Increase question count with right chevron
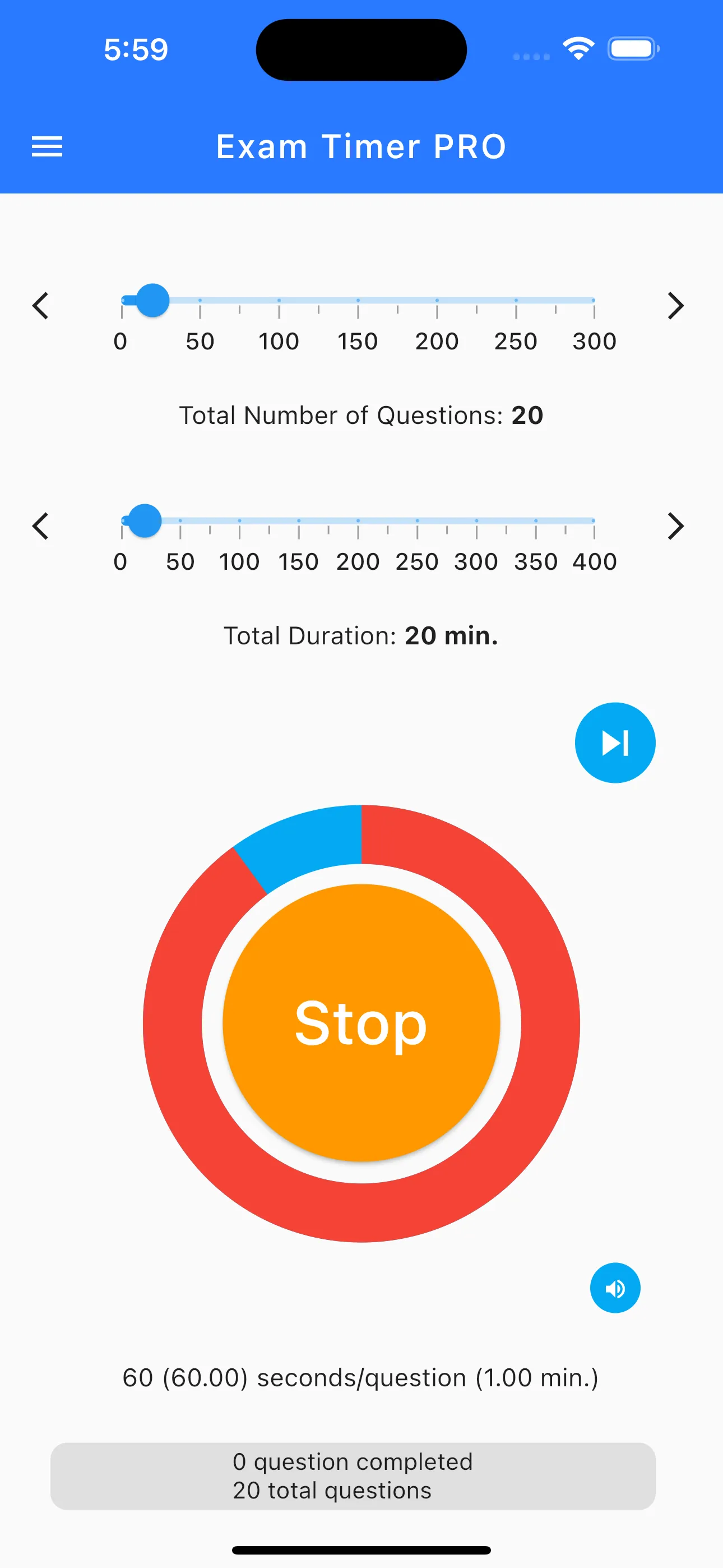 click(x=675, y=306)
